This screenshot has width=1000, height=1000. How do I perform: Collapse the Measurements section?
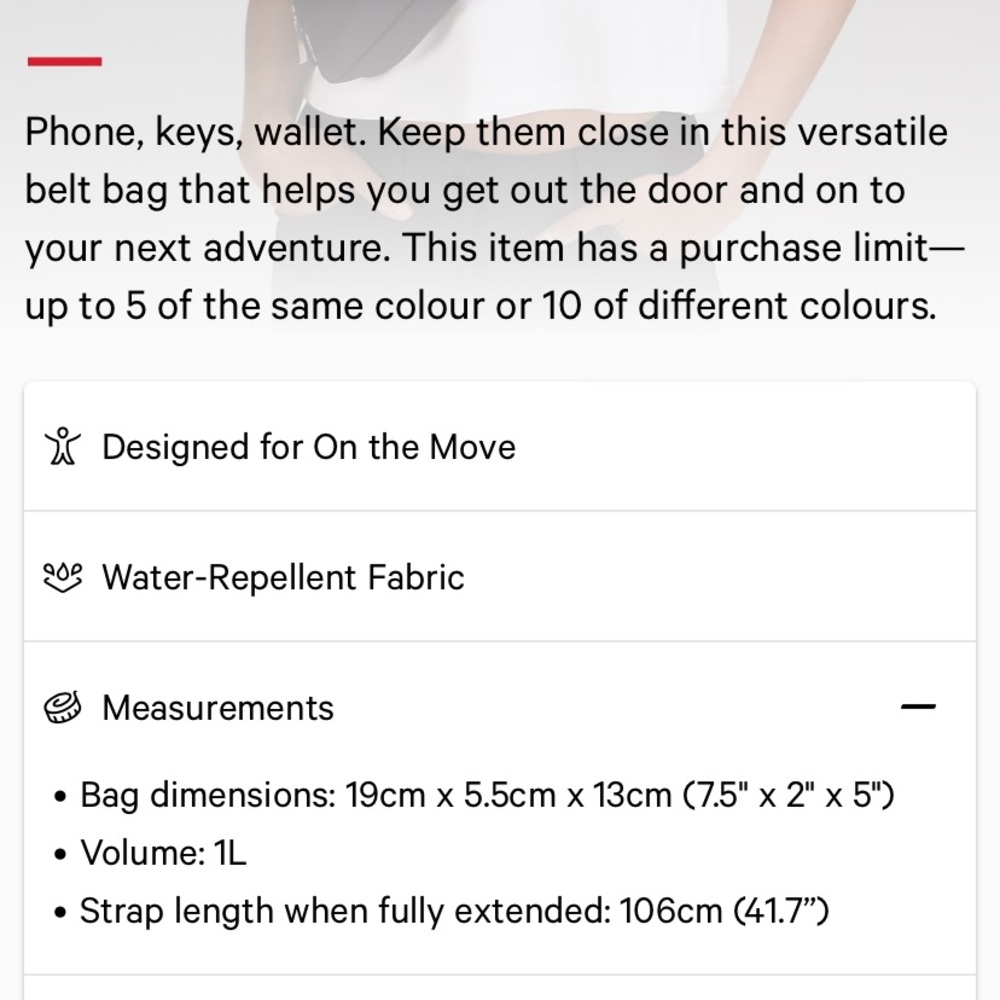coord(917,707)
